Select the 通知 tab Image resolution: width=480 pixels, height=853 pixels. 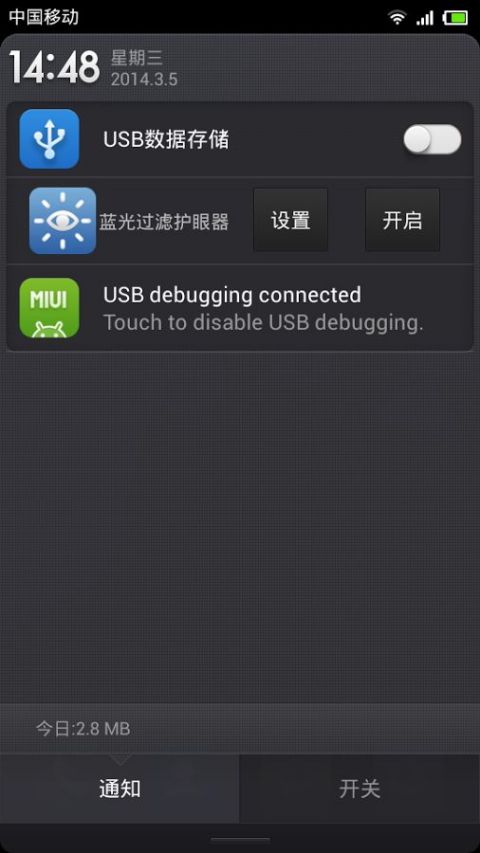(120, 788)
